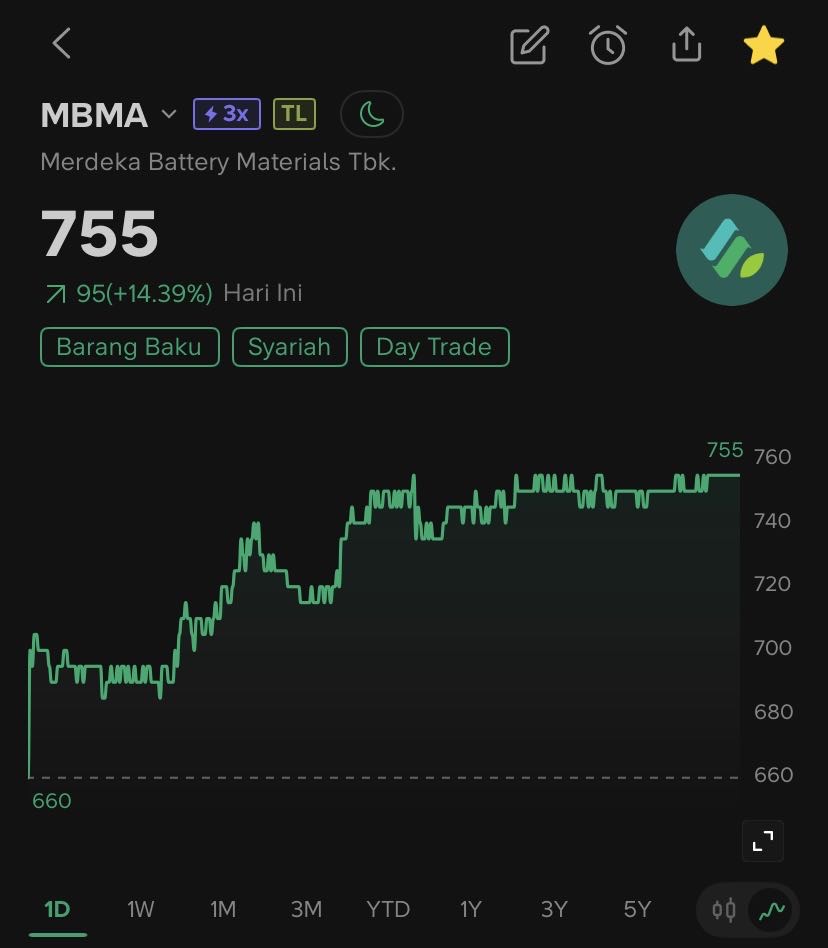Expand the chart to fullscreen
Image resolution: width=828 pixels, height=948 pixels.
coord(762,841)
